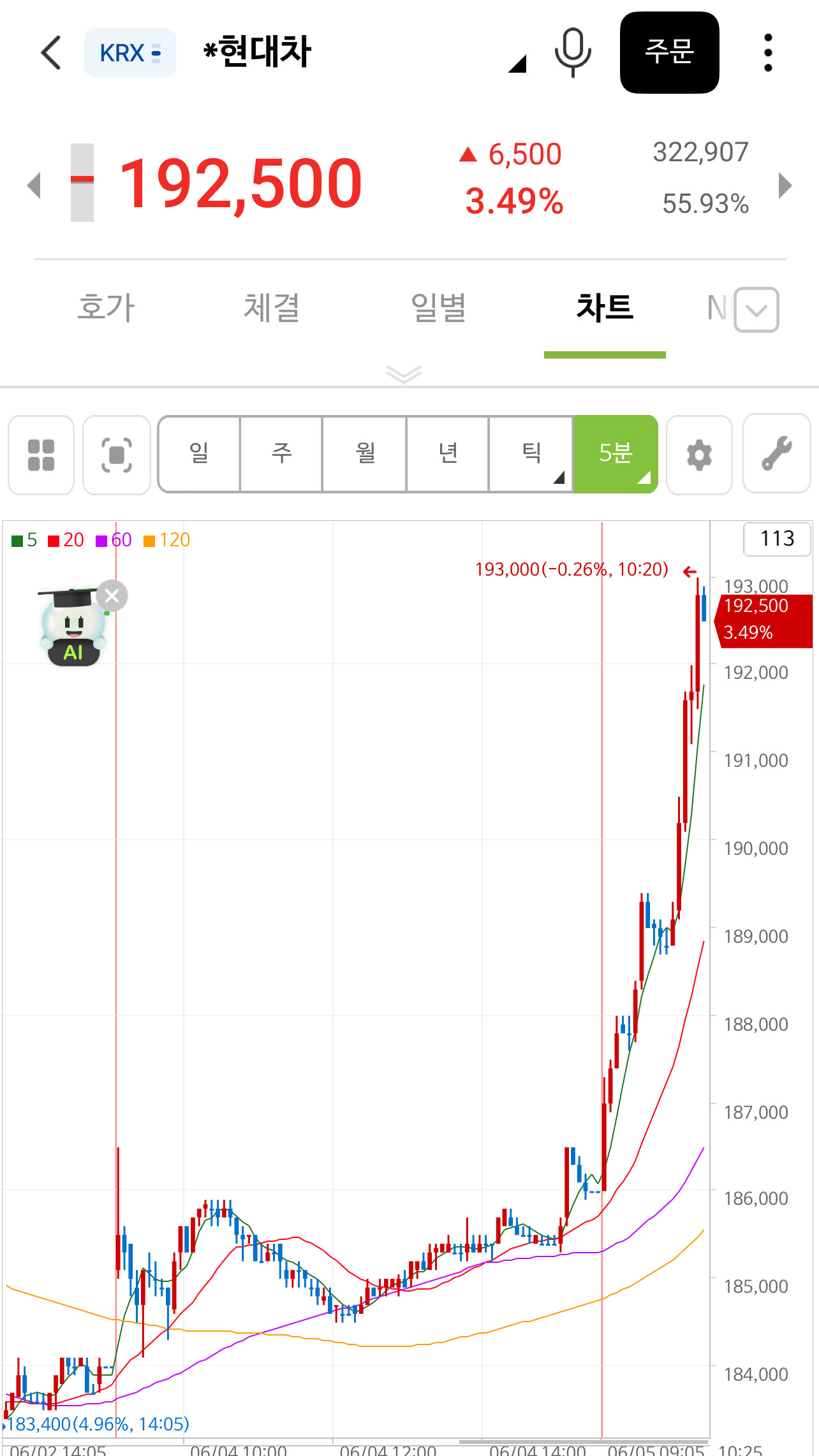The width and height of the screenshot is (819, 1456).
Task: Select the 월 monthly chart period
Action: click(x=365, y=454)
